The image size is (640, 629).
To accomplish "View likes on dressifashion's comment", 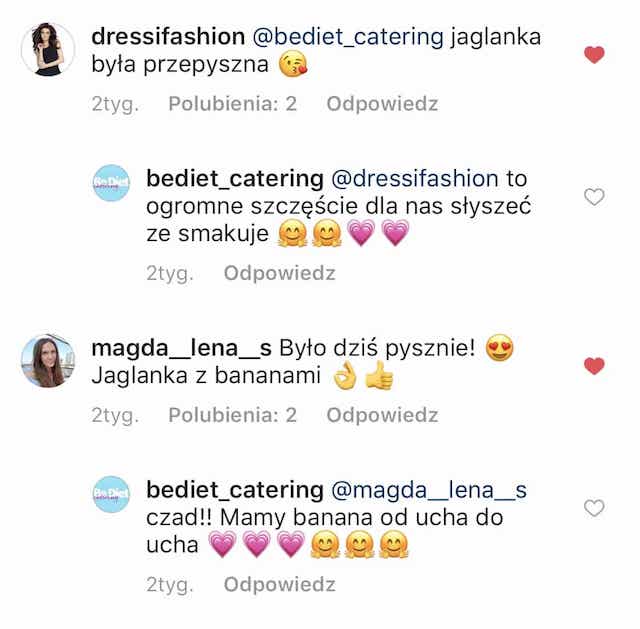I will tap(232, 104).
